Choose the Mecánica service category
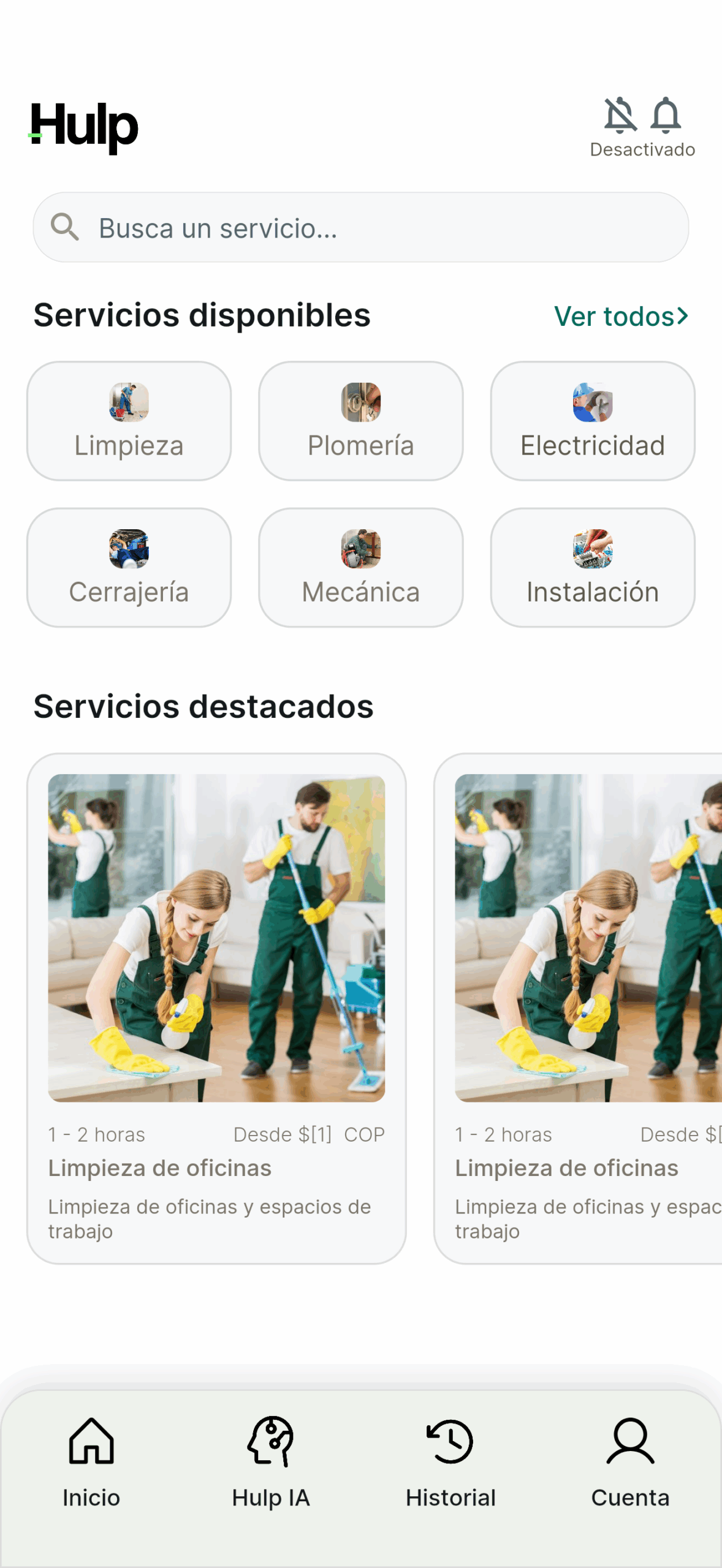 [x=360, y=567]
